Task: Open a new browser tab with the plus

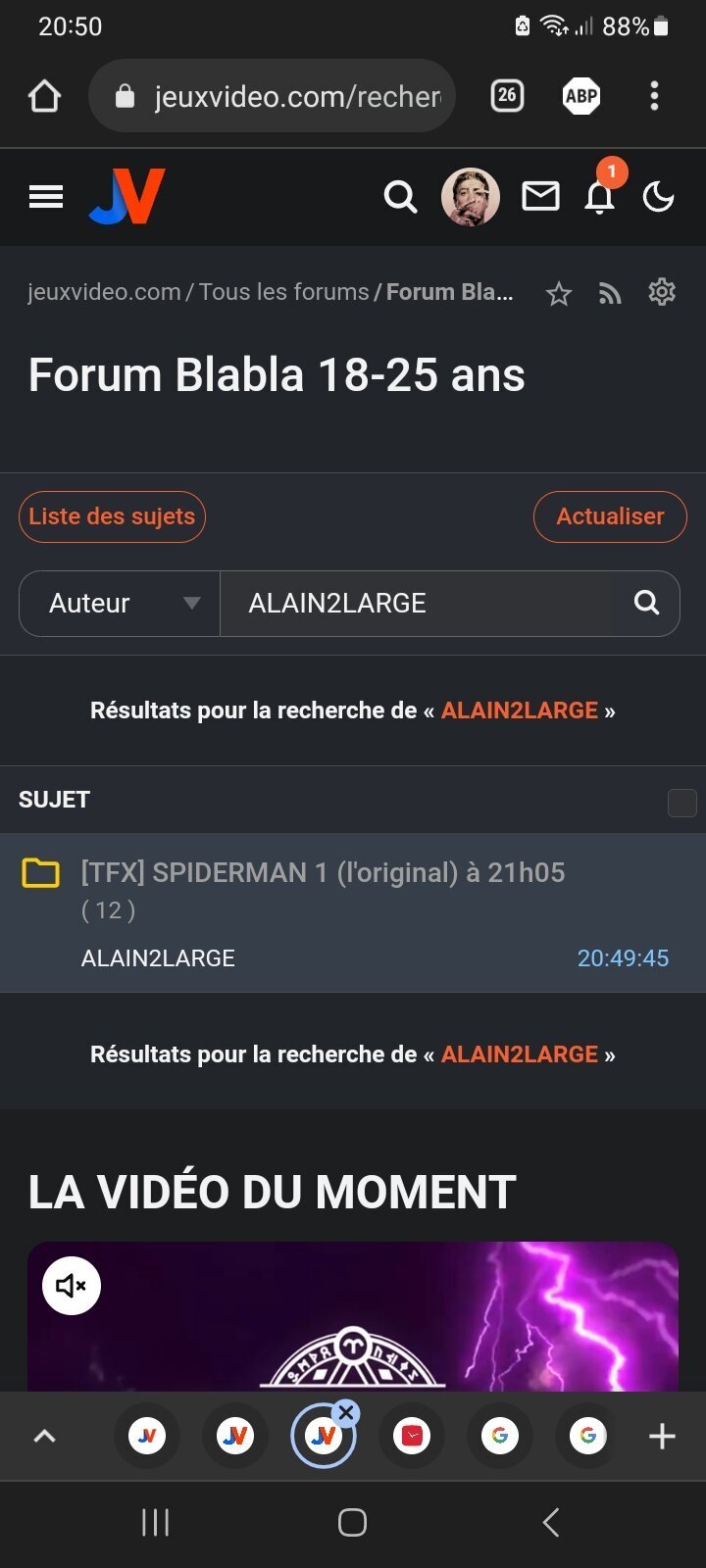Action: 663,1437
